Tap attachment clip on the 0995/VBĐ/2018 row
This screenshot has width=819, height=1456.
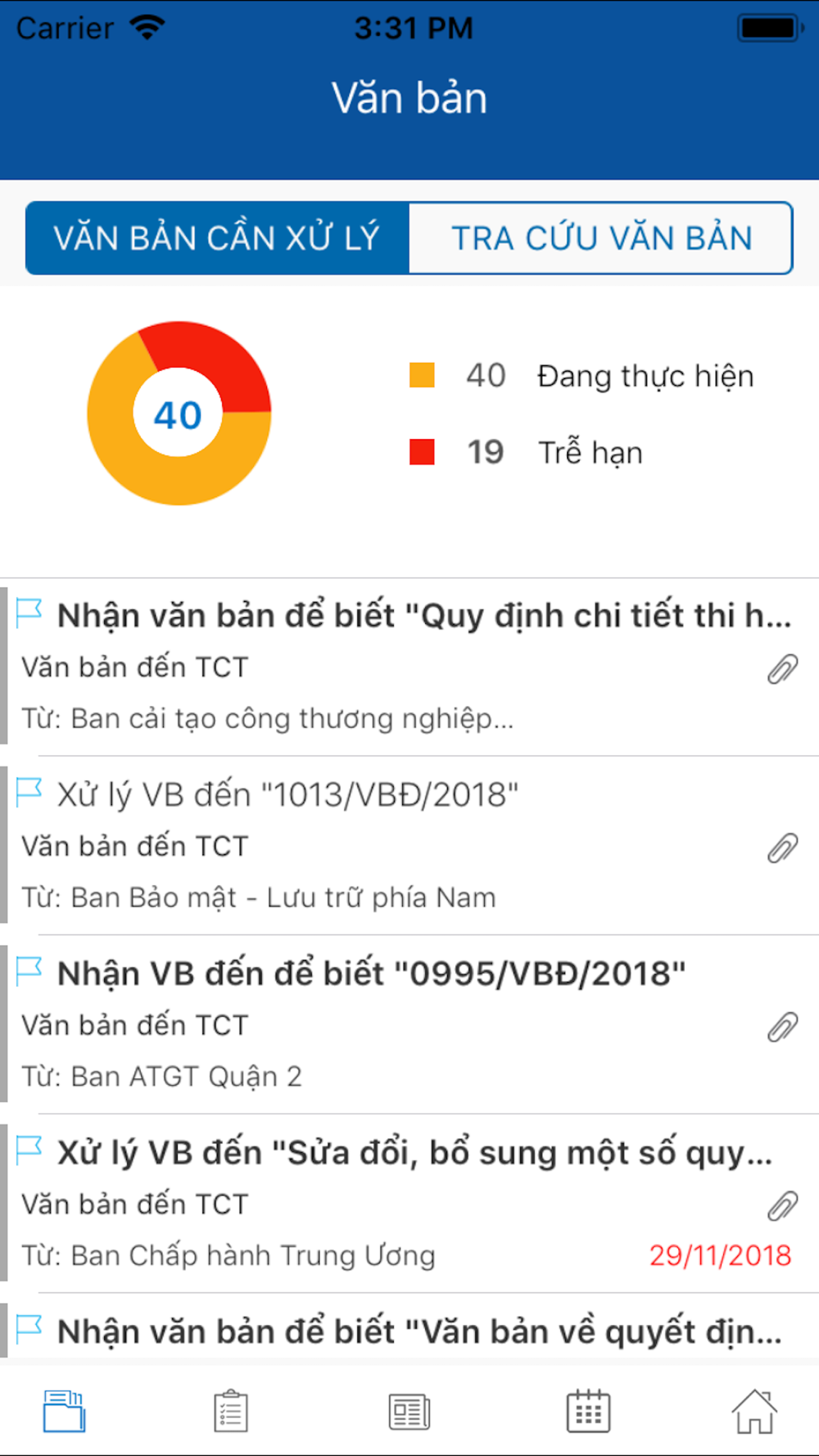(x=782, y=1026)
